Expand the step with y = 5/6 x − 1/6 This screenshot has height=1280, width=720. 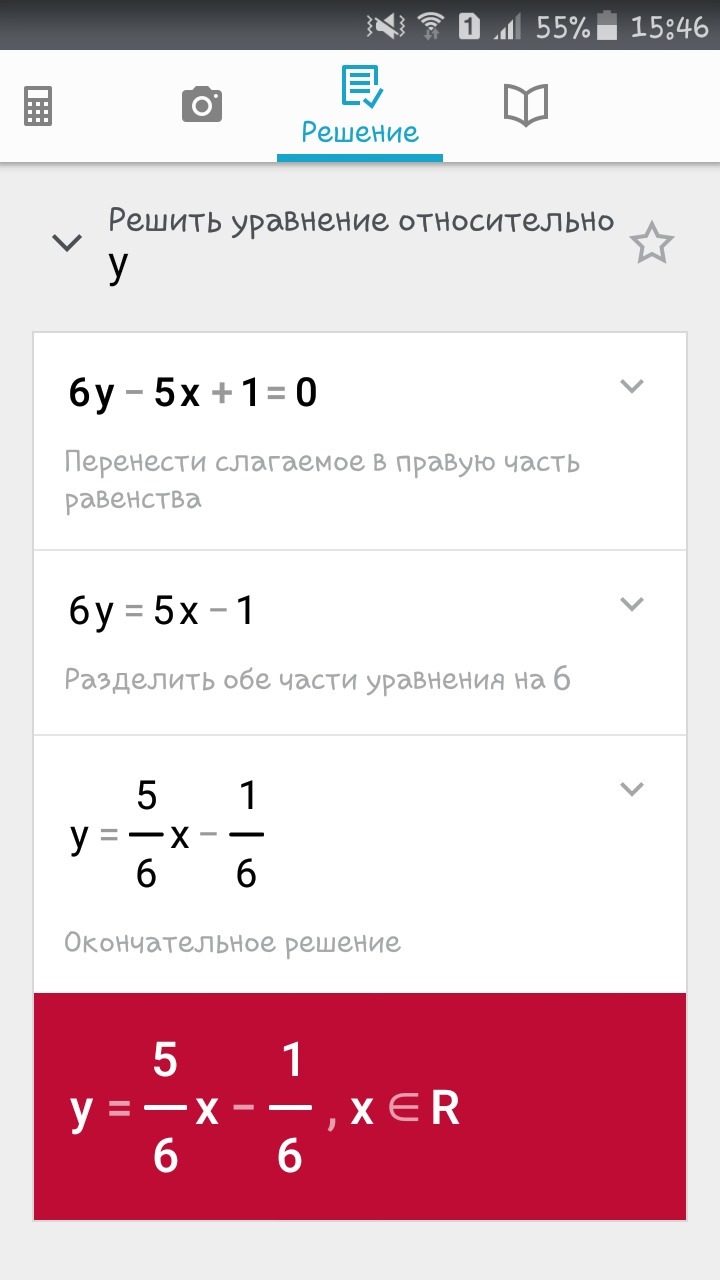click(x=631, y=789)
